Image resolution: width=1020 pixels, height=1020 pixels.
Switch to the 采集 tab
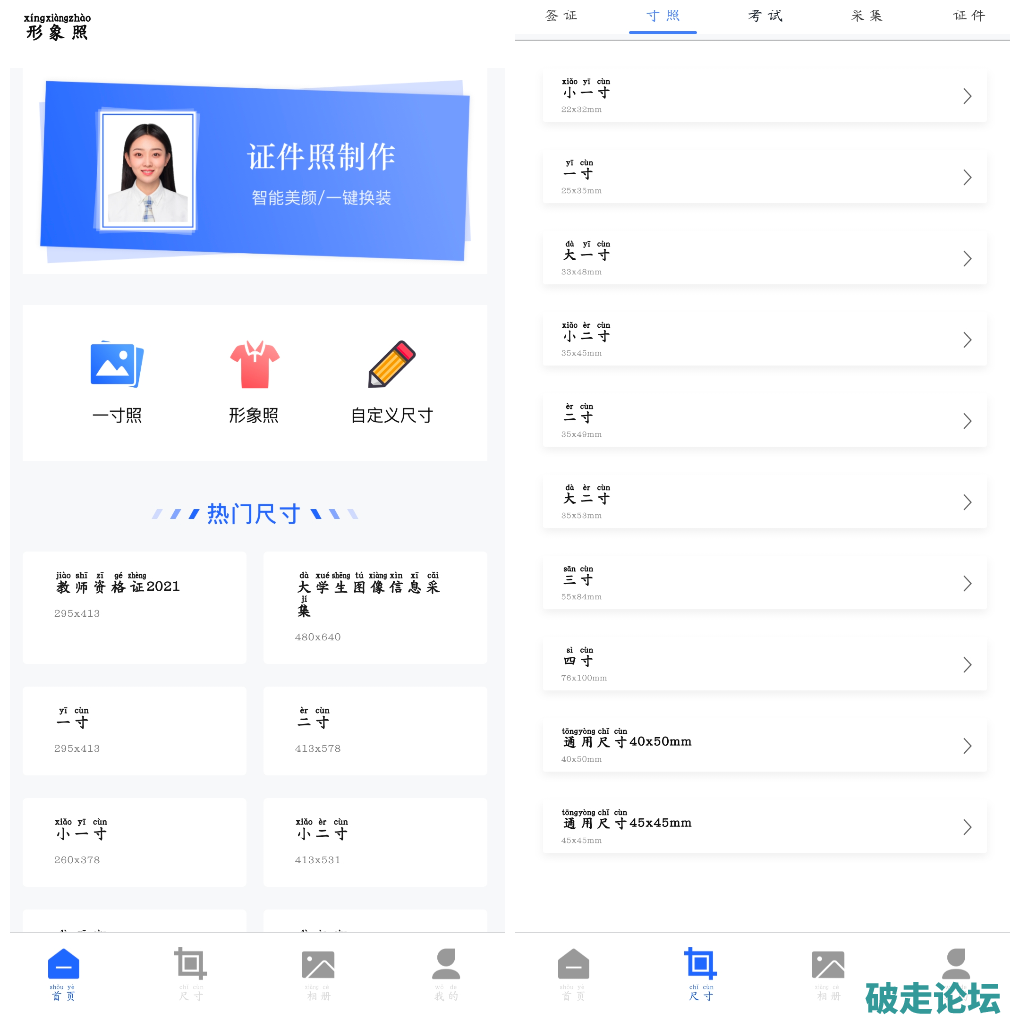[x=867, y=16]
